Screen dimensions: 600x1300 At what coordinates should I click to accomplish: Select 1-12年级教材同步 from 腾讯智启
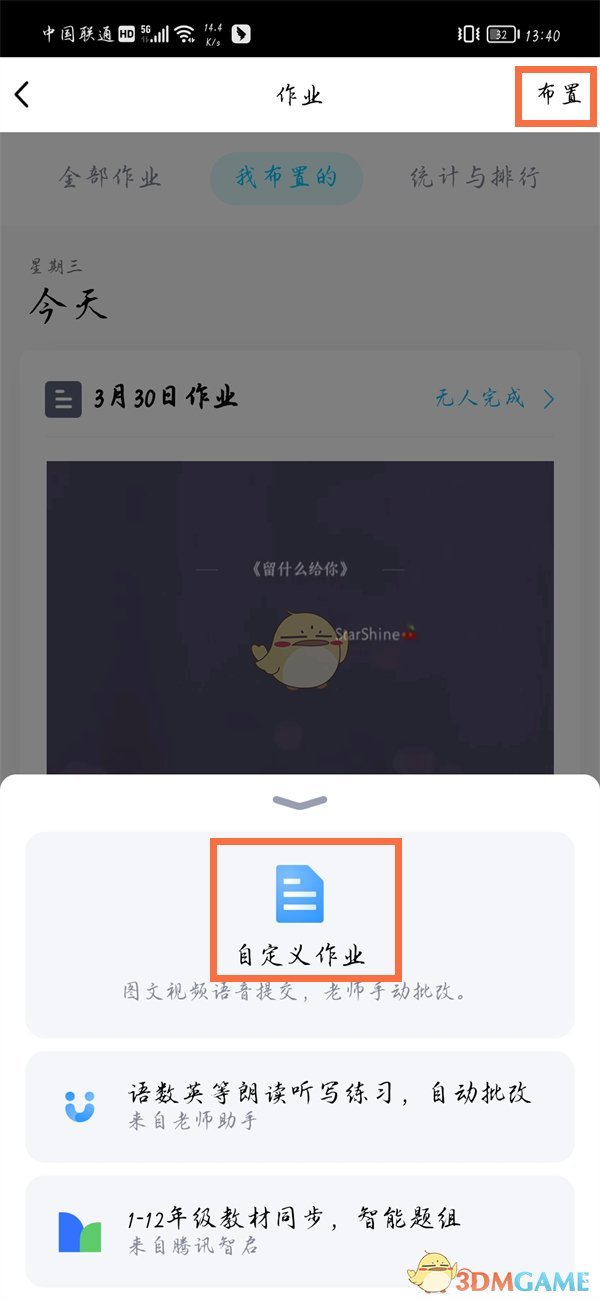(x=300, y=1231)
